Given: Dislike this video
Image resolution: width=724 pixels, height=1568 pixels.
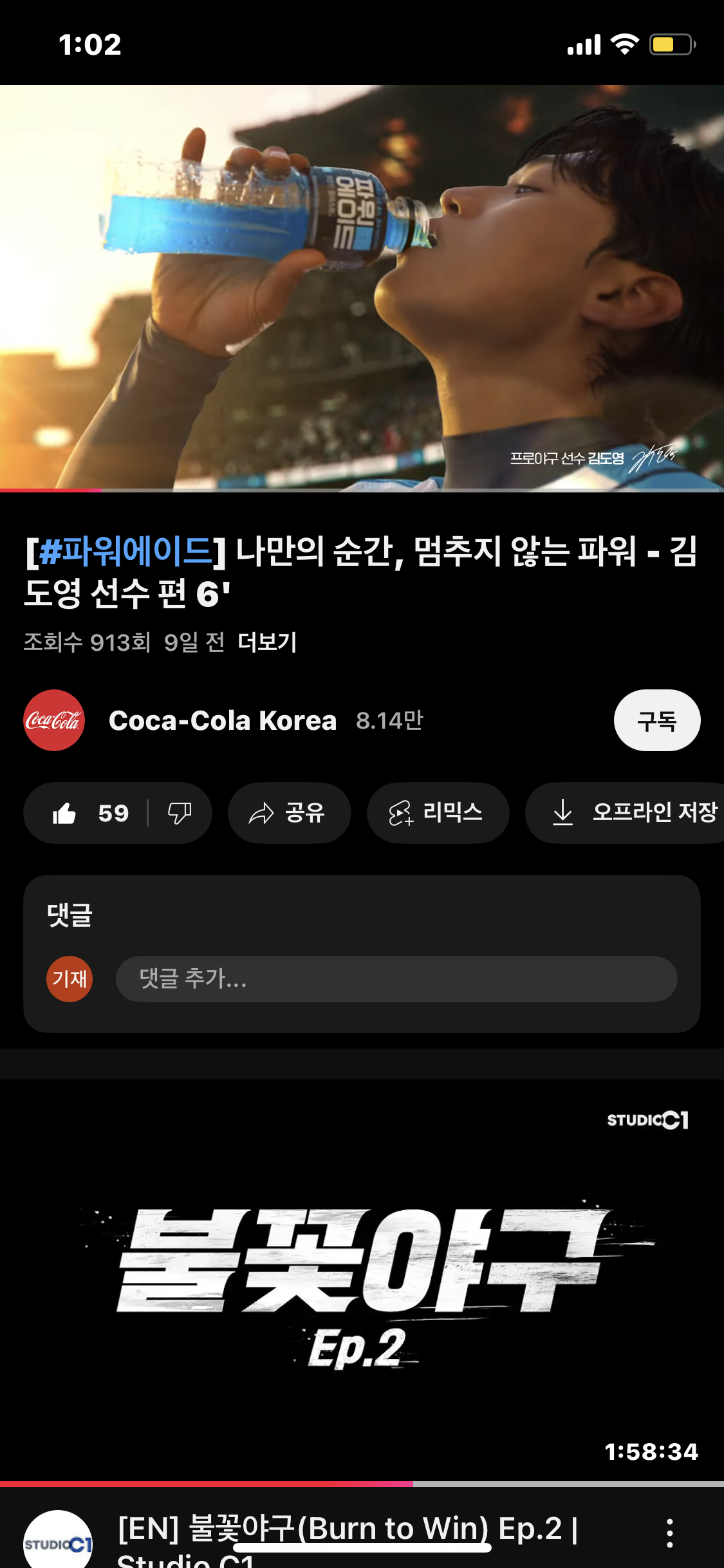Looking at the screenshot, I should [x=180, y=813].
